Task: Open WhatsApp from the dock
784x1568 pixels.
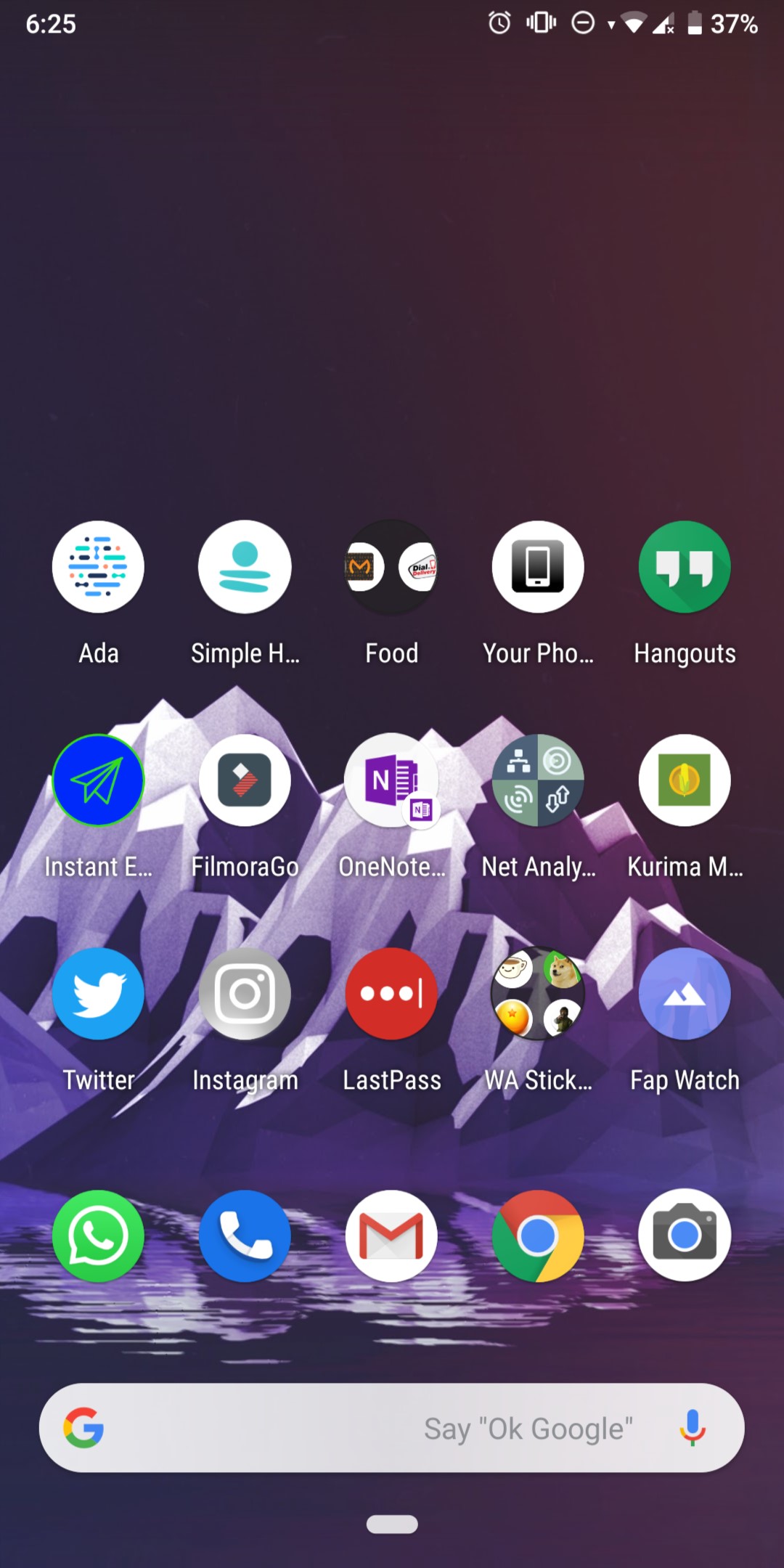Action: click(x=98, y=1236)
